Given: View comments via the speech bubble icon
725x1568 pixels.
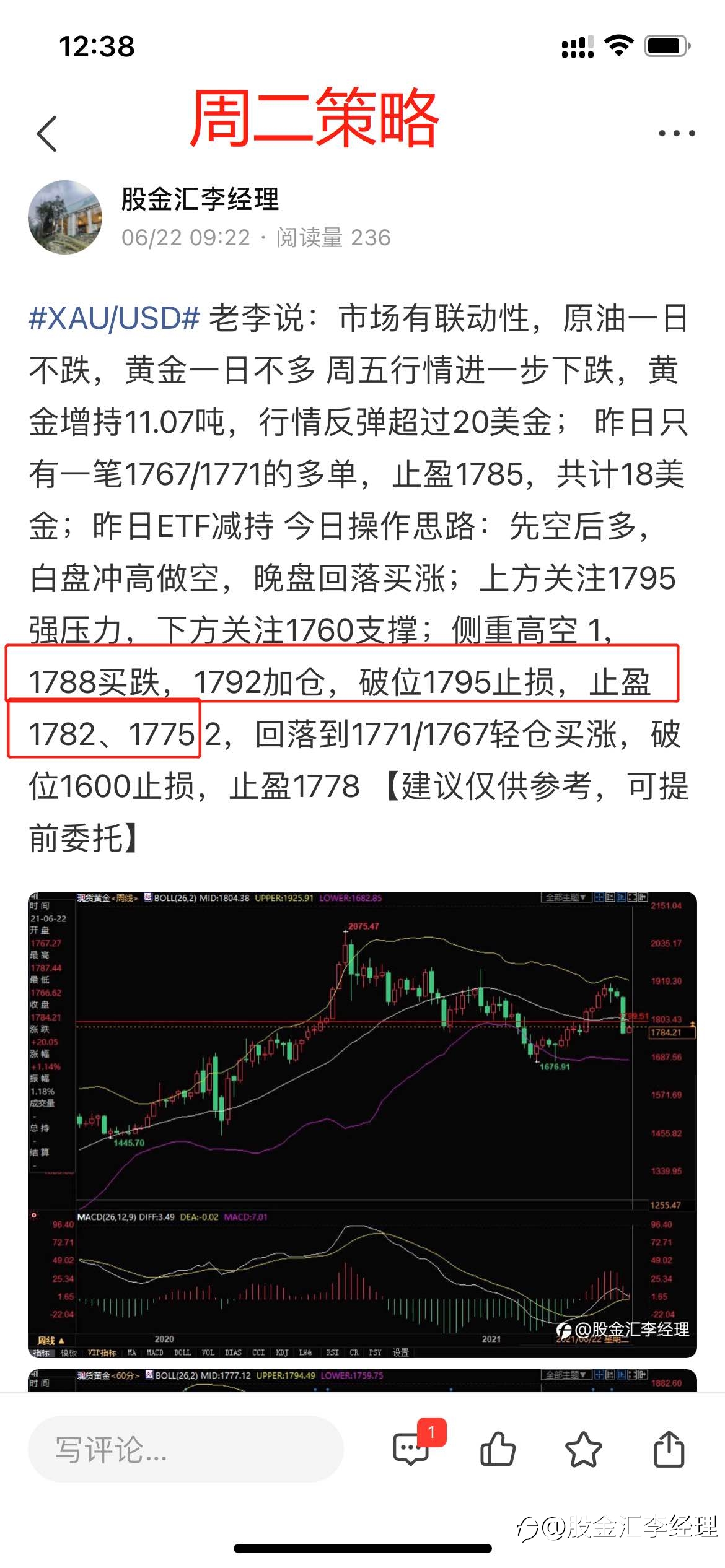Looking at the screenshot, I should pos(412,1449).
